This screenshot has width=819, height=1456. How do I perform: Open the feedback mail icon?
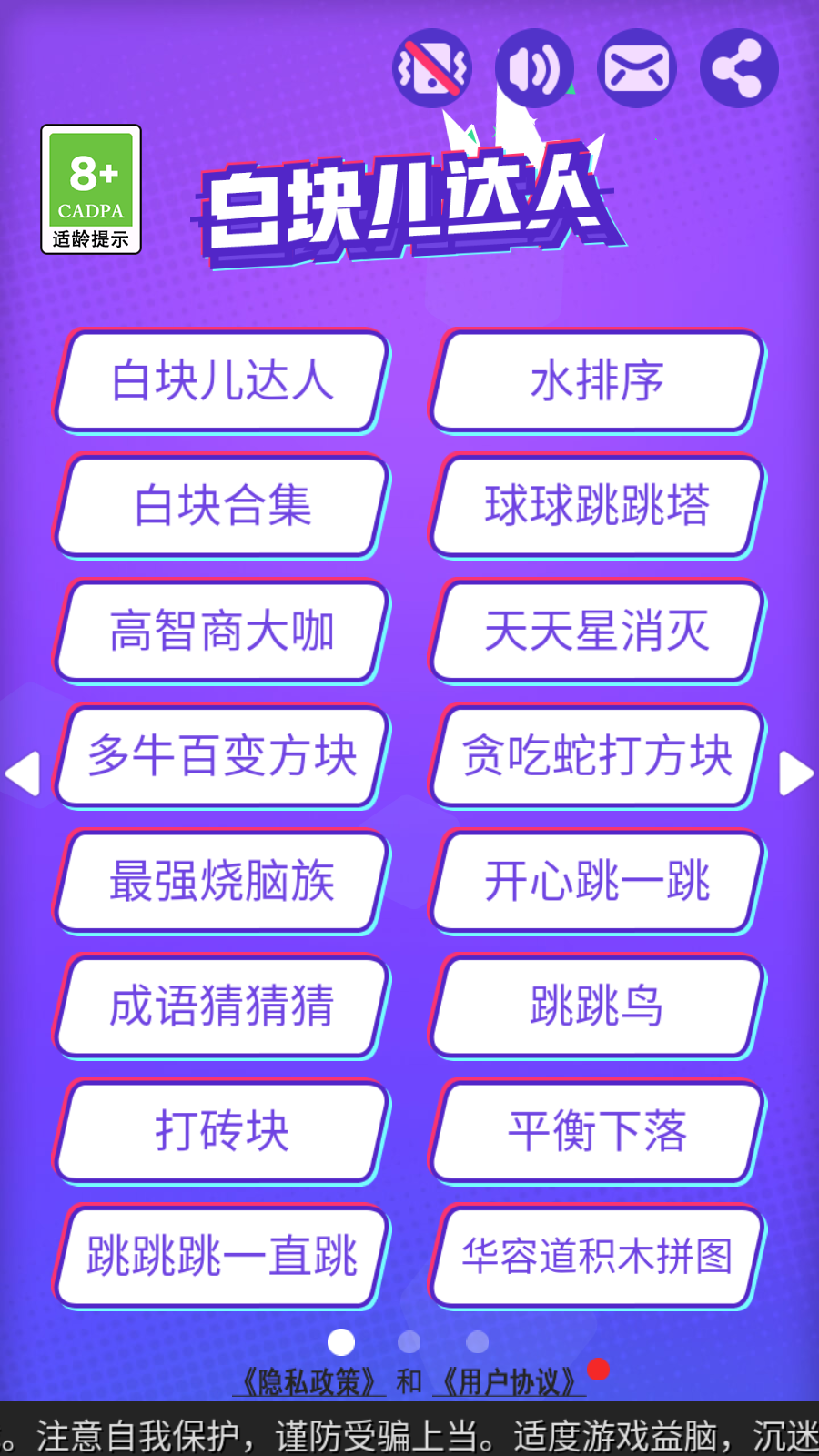pos(636,68)
